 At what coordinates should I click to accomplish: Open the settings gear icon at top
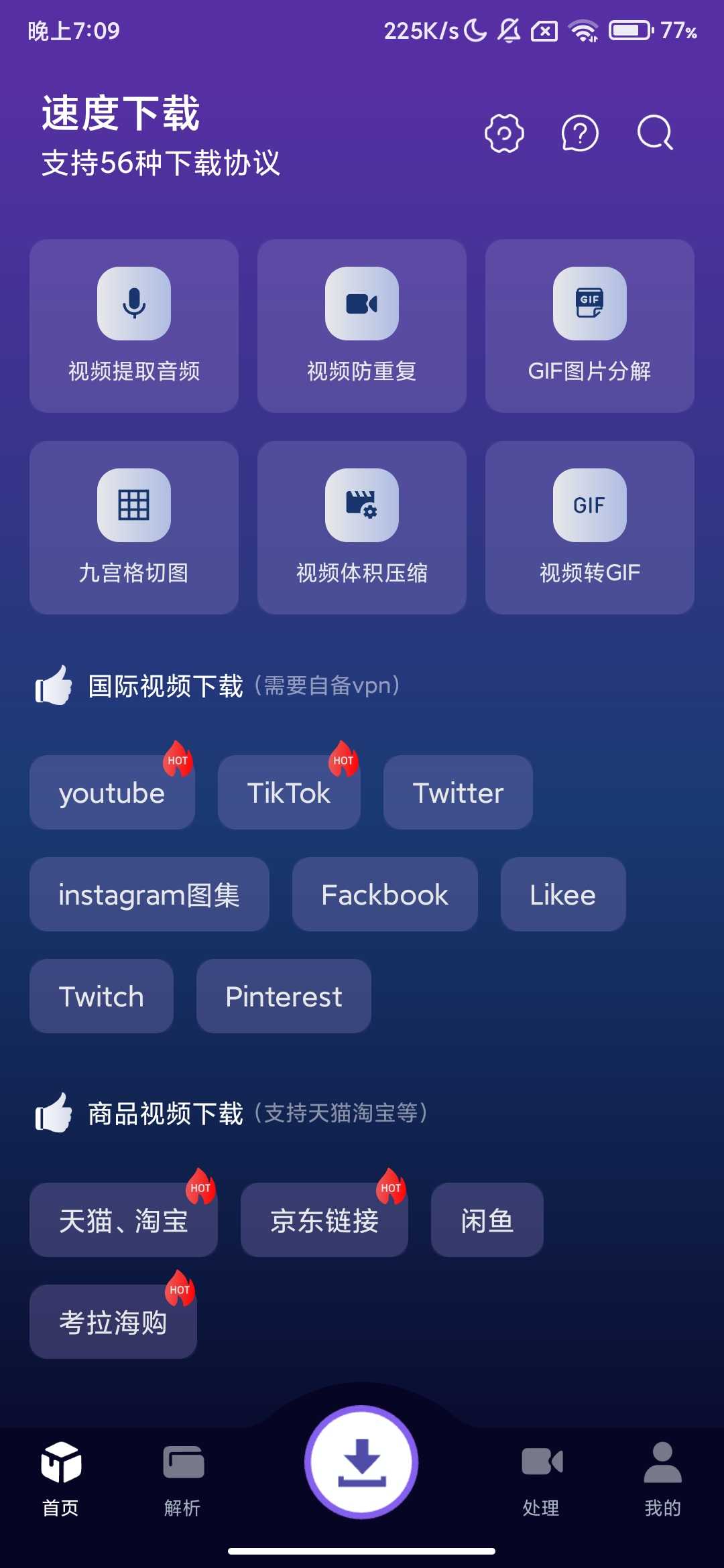[x=503, y=133]
